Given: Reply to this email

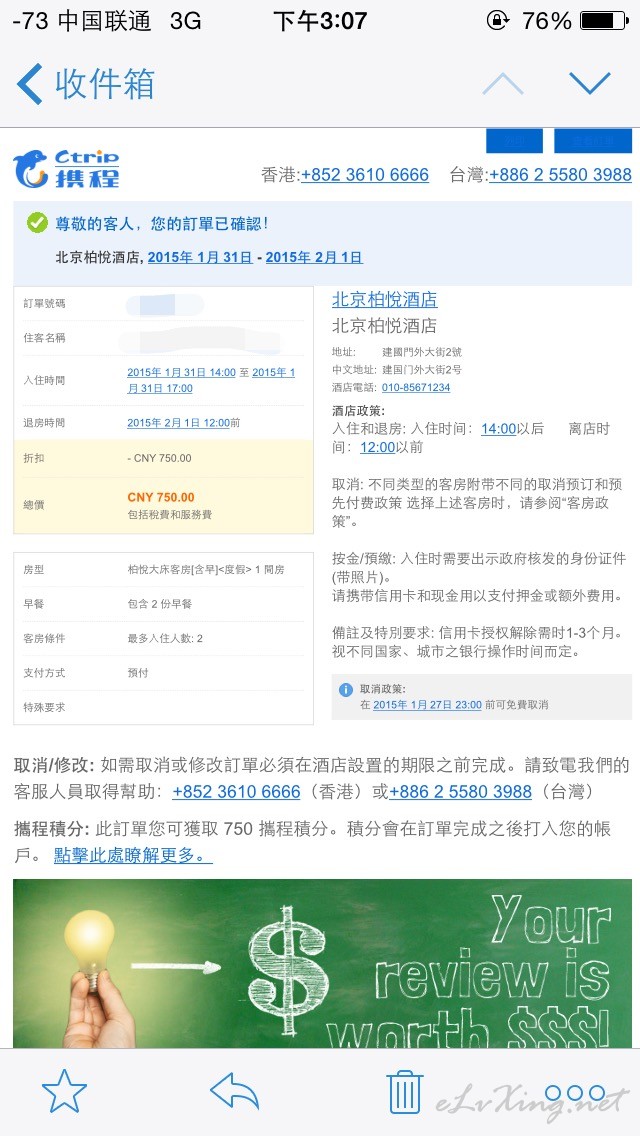Looking at the screenshot, I should [x=234, y=1090].
